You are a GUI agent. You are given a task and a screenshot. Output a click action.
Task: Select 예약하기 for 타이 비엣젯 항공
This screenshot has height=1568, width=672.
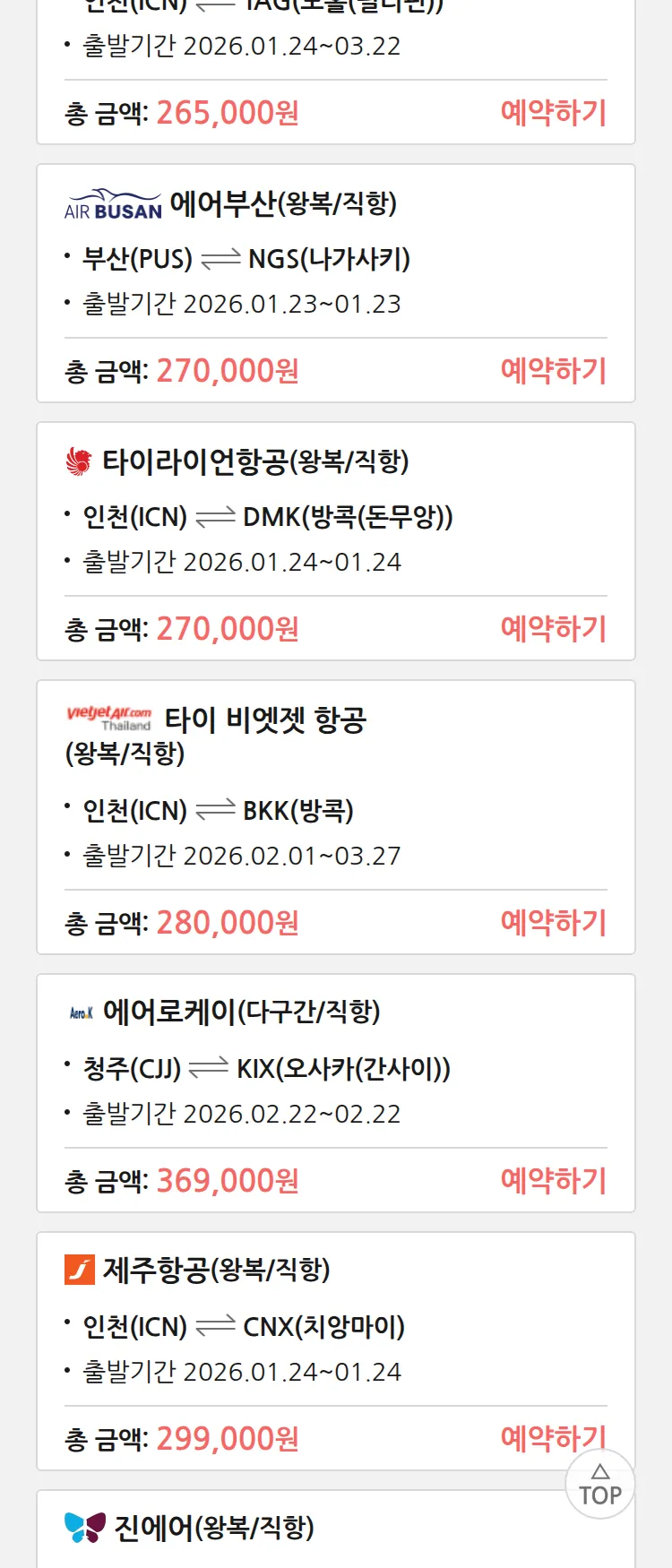553,923
